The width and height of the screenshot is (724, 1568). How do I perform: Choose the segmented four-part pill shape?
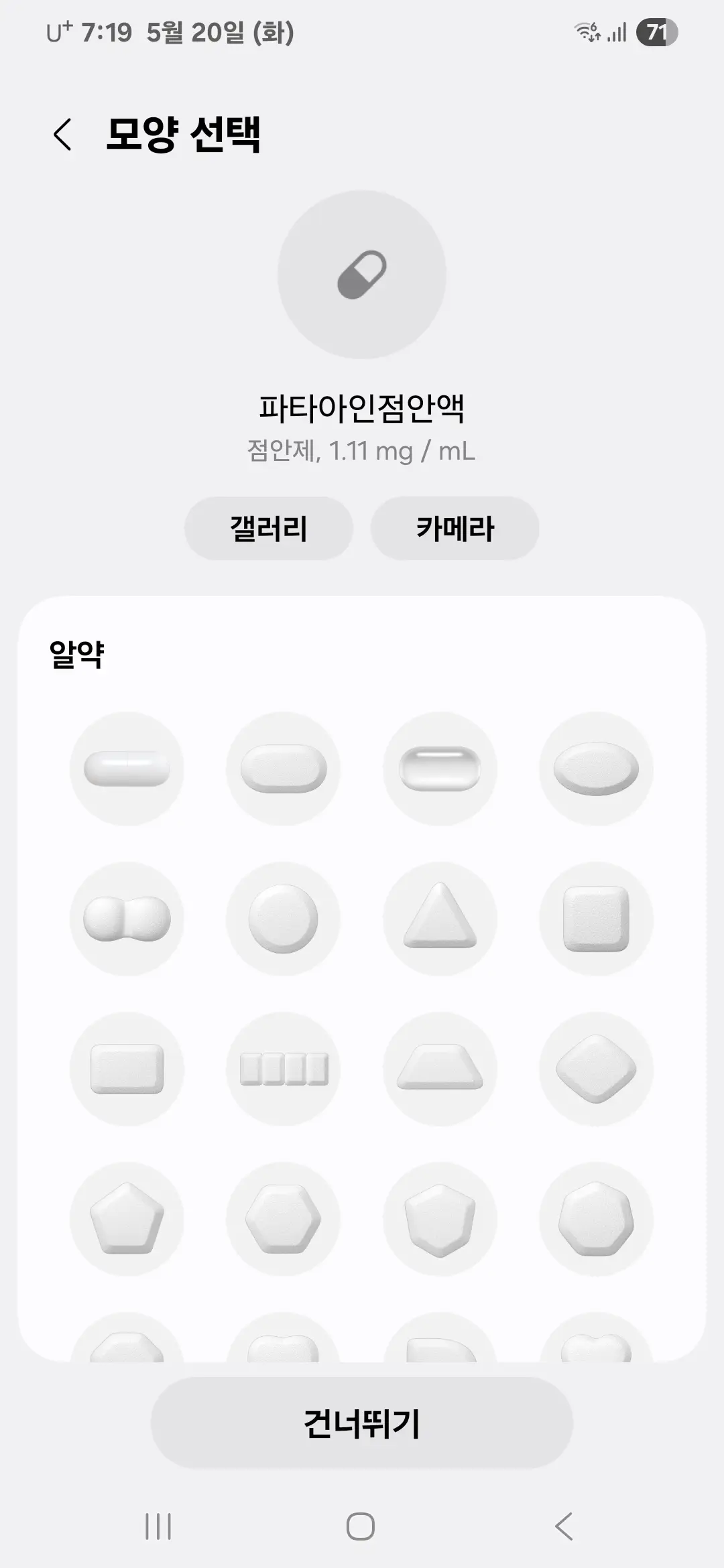[x=282, y=1070]
